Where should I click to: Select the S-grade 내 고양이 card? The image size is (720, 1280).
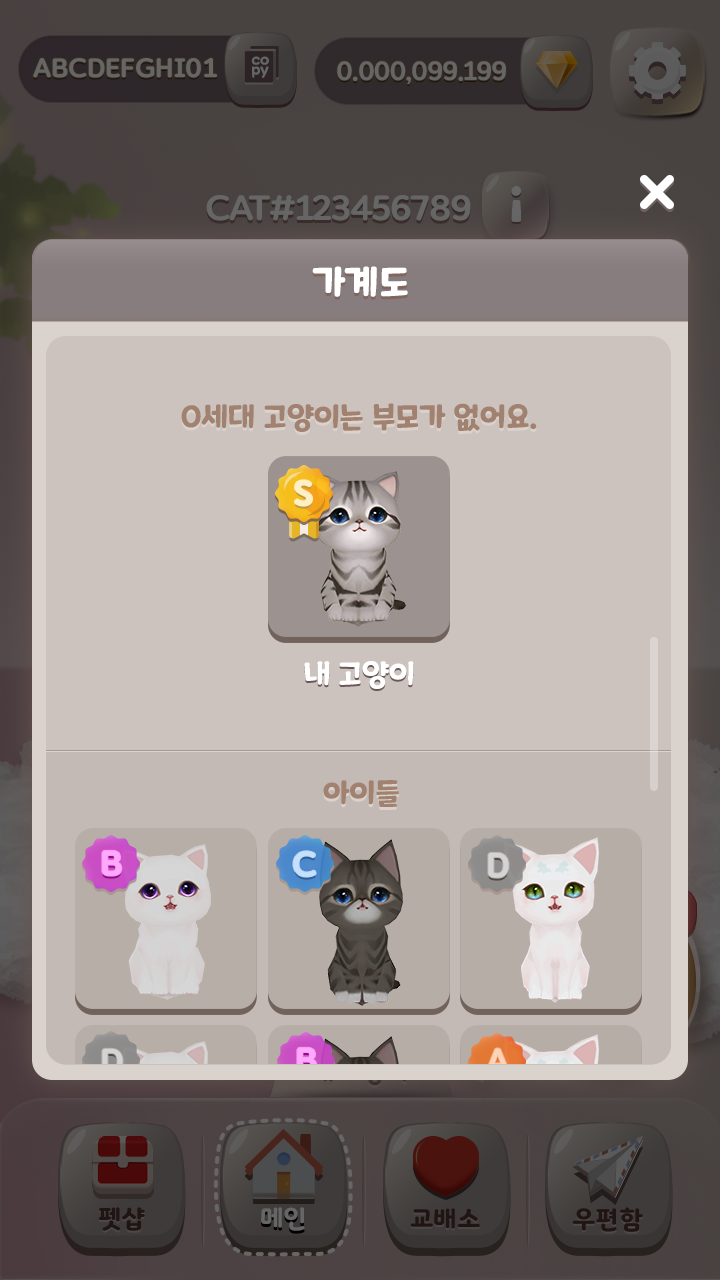point(358,548)
